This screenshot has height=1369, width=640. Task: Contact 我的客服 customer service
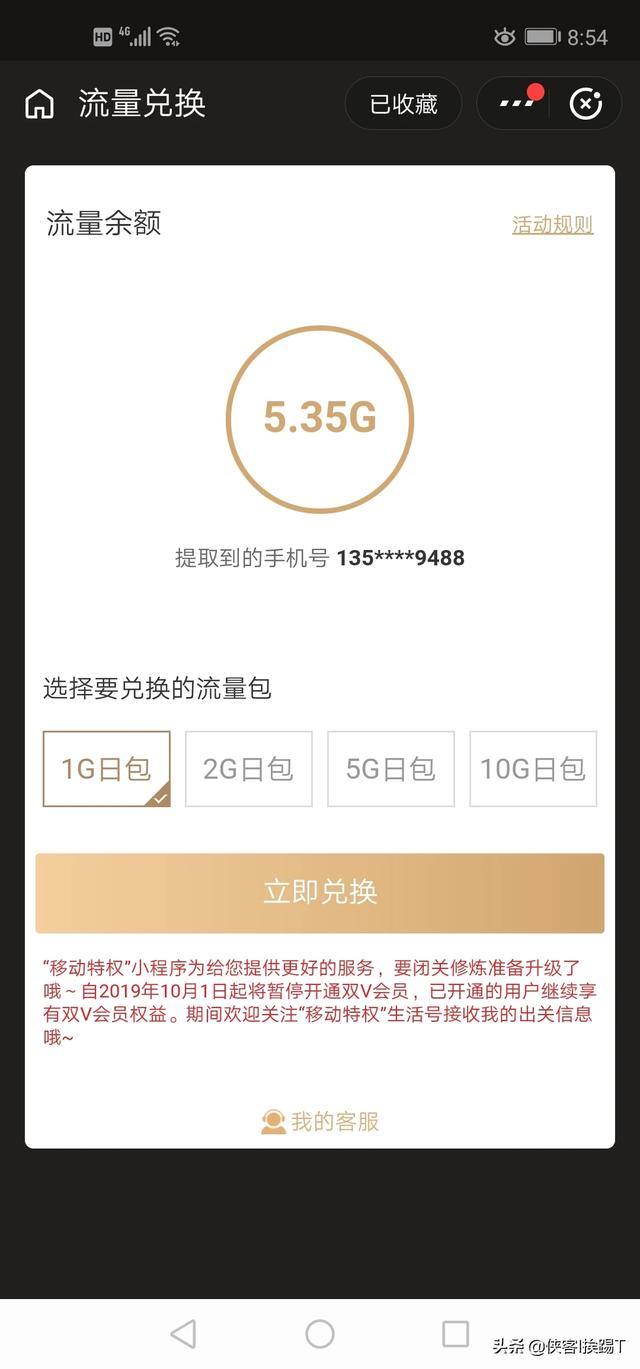(x=320, y=1122)
